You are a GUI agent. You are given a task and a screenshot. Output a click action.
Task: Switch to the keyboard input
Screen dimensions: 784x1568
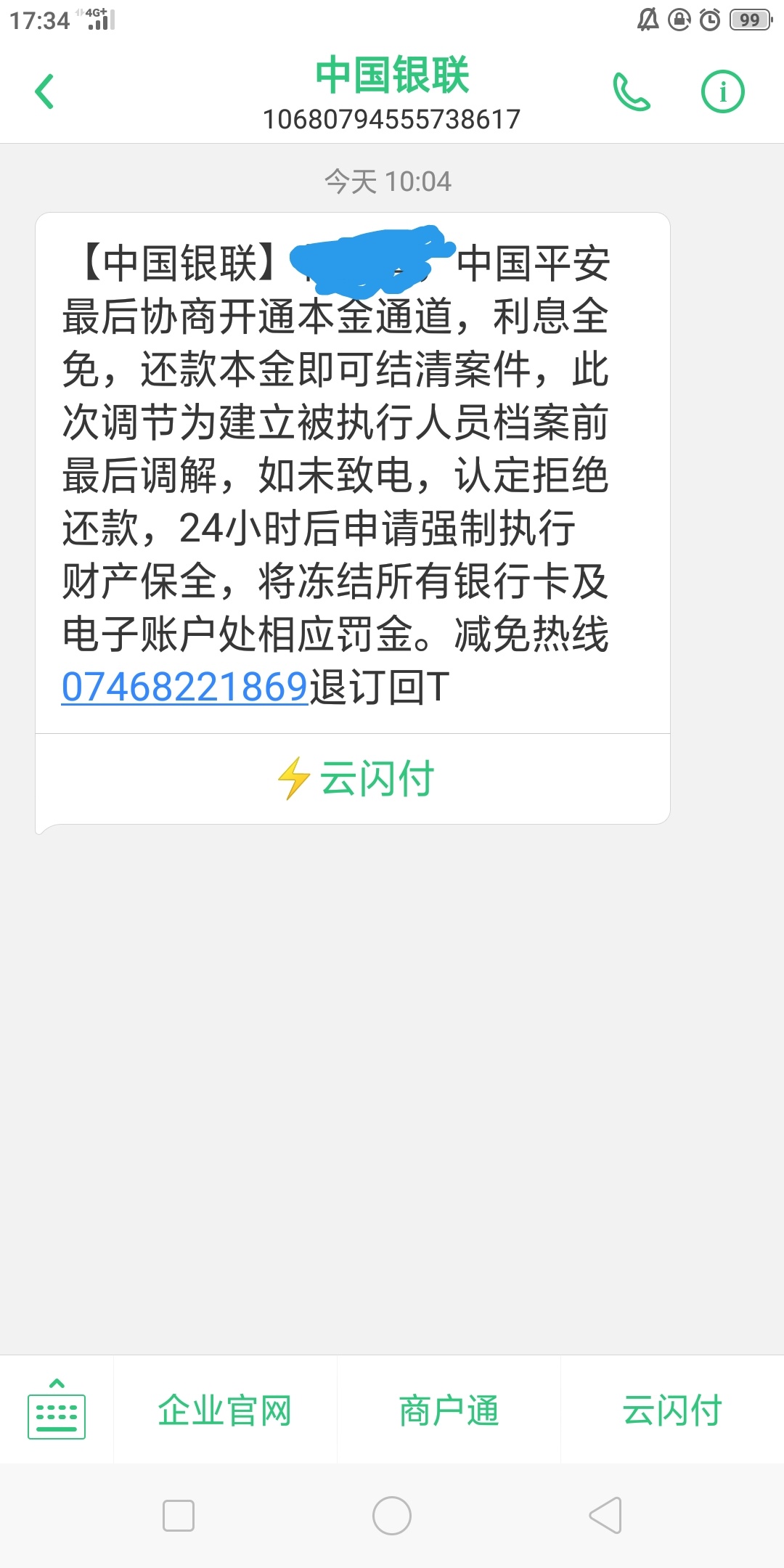(x=57, y=1409)
